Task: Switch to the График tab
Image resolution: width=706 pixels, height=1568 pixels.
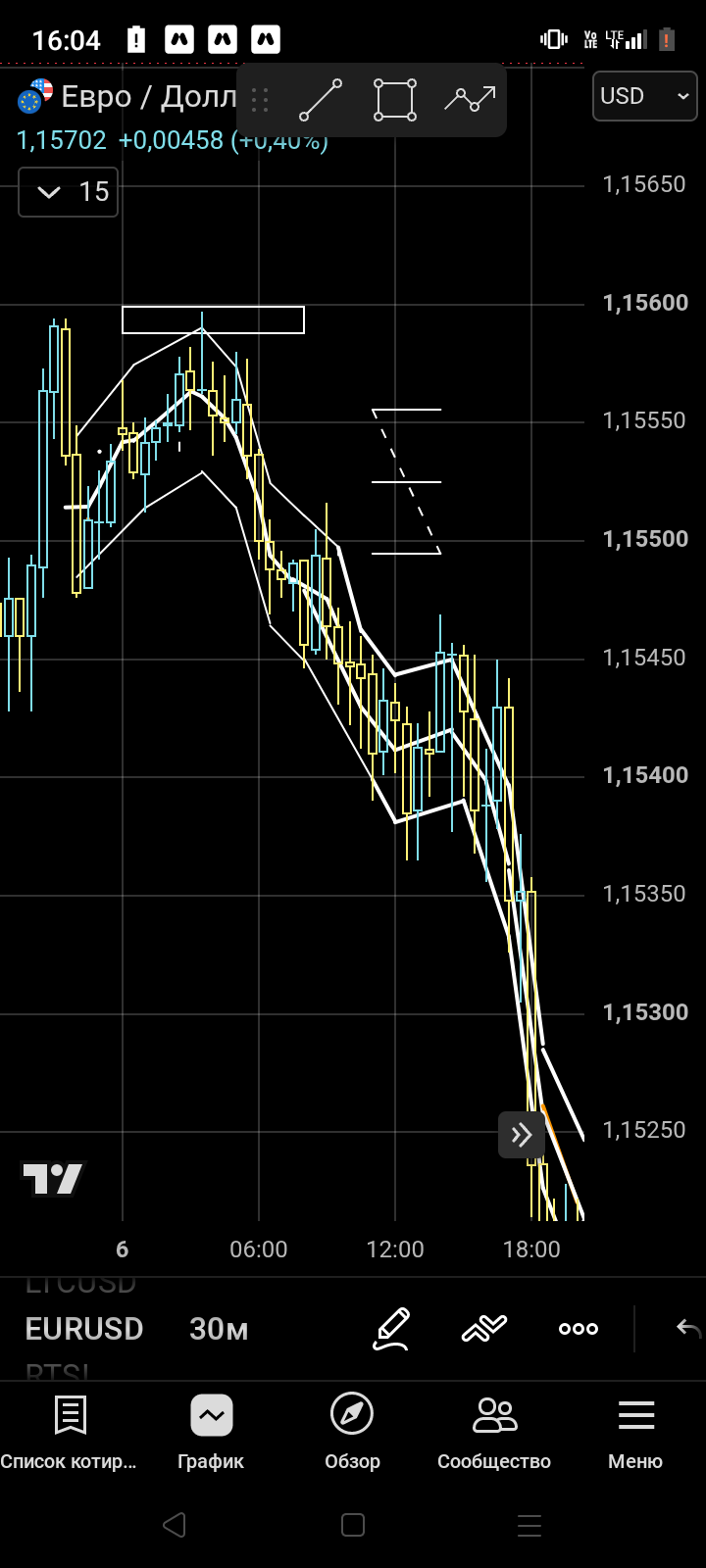Action: (x=211, y=1432)
